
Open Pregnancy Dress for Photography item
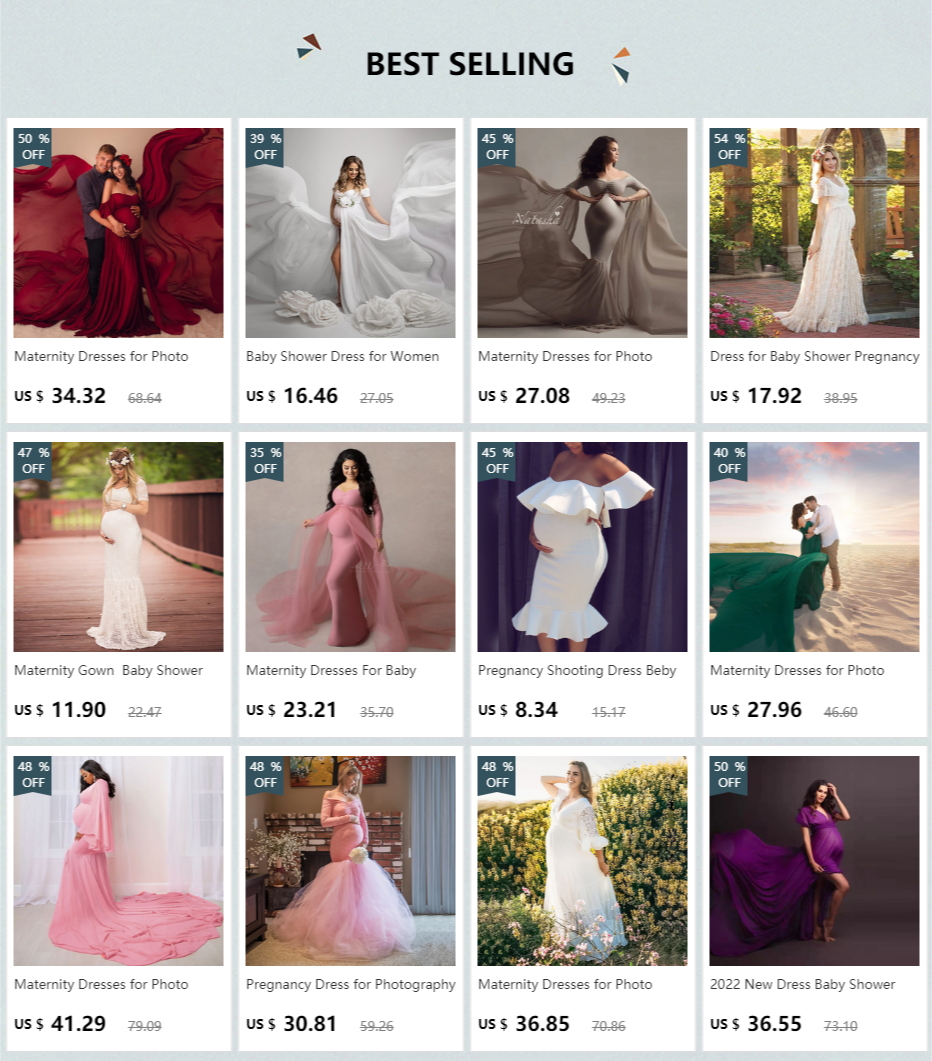tap(351, 899)
